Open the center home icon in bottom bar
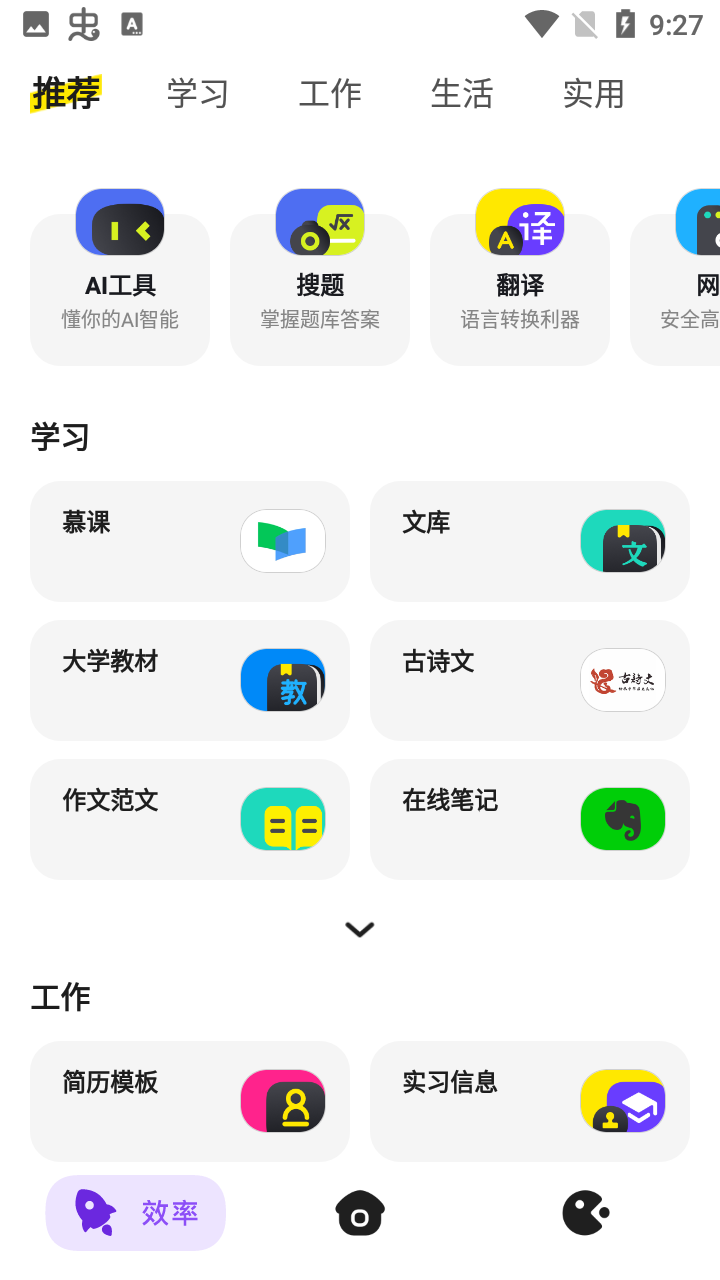720x1280 pixels. (360, 1213)
